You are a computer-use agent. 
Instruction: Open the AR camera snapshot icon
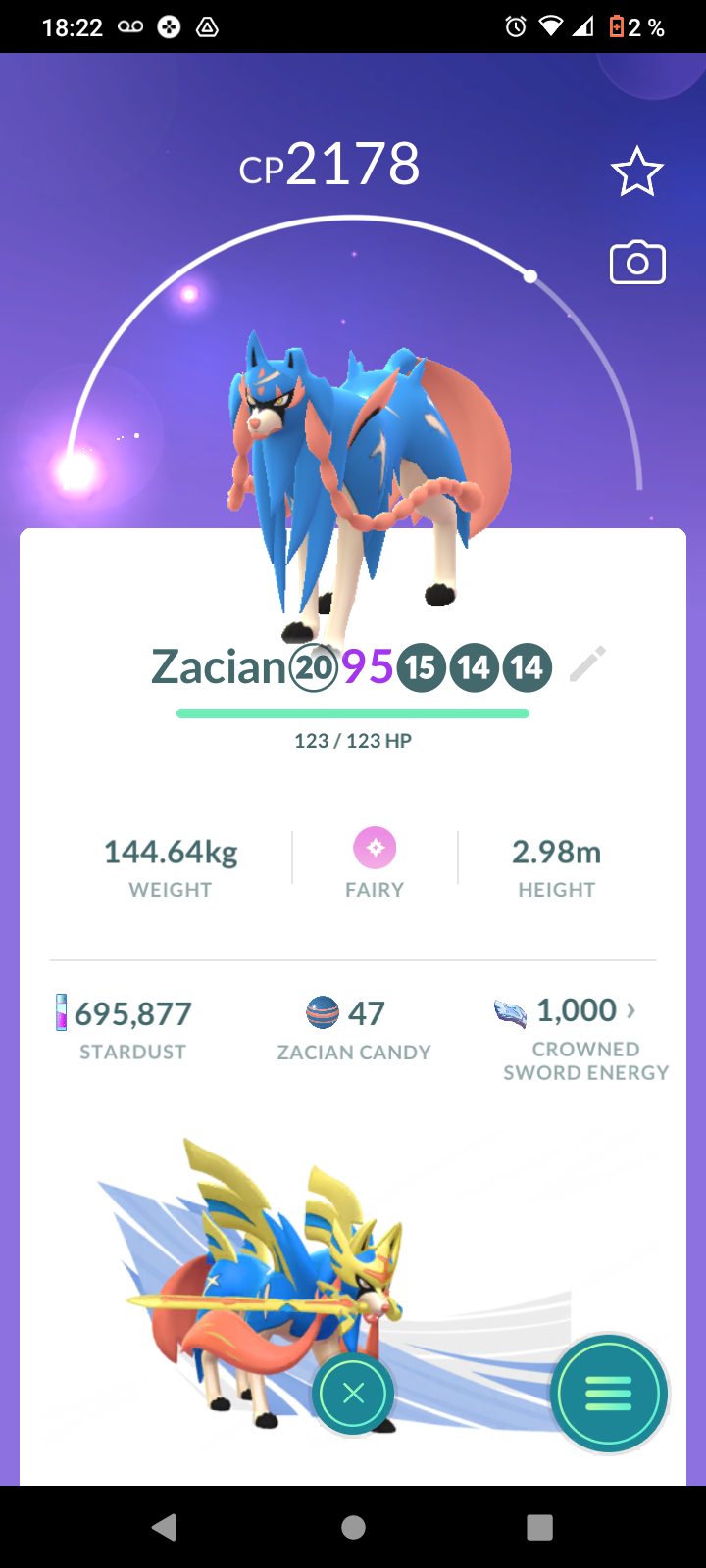pyautogui.click(x=637, y=263)
